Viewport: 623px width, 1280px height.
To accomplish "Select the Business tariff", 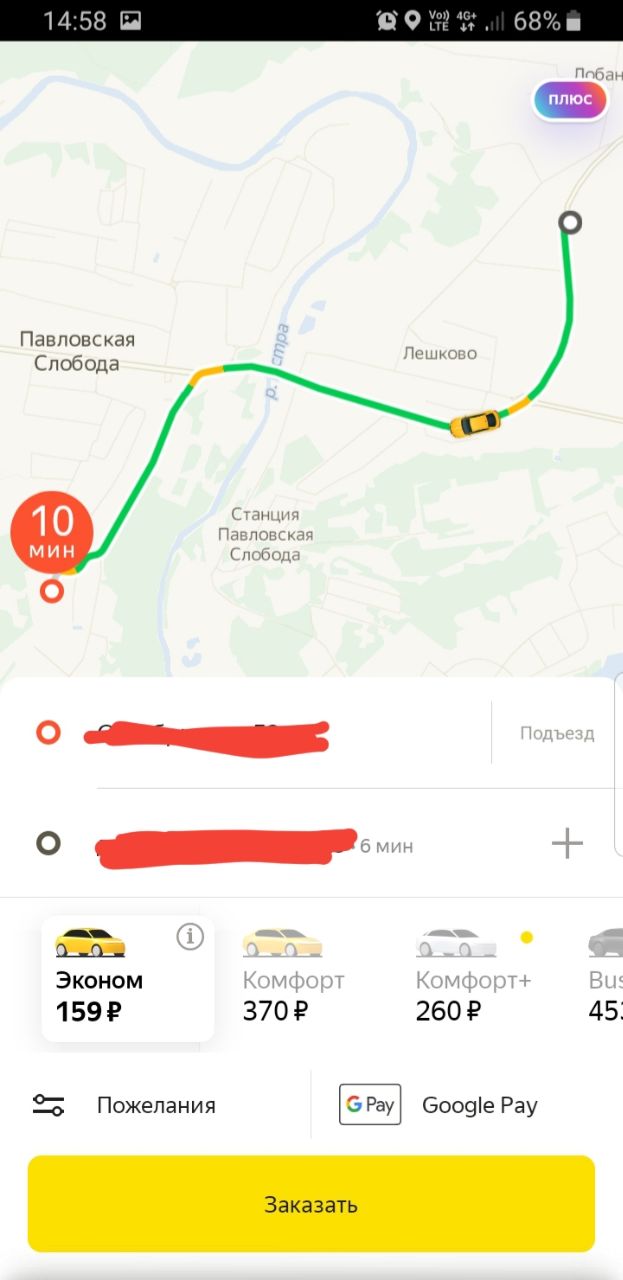I will [x=605, y=980].
